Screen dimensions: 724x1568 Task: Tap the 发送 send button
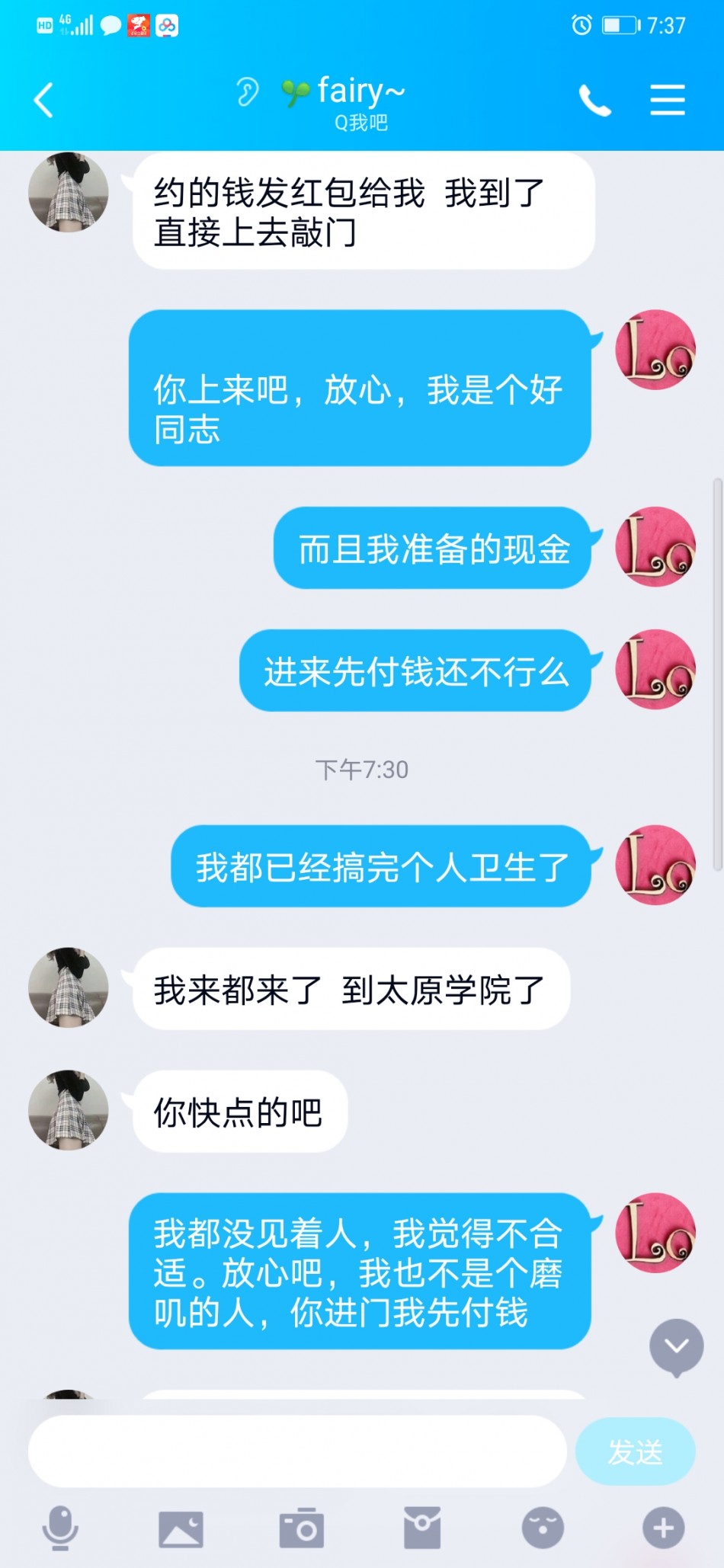pos(635,1451)
